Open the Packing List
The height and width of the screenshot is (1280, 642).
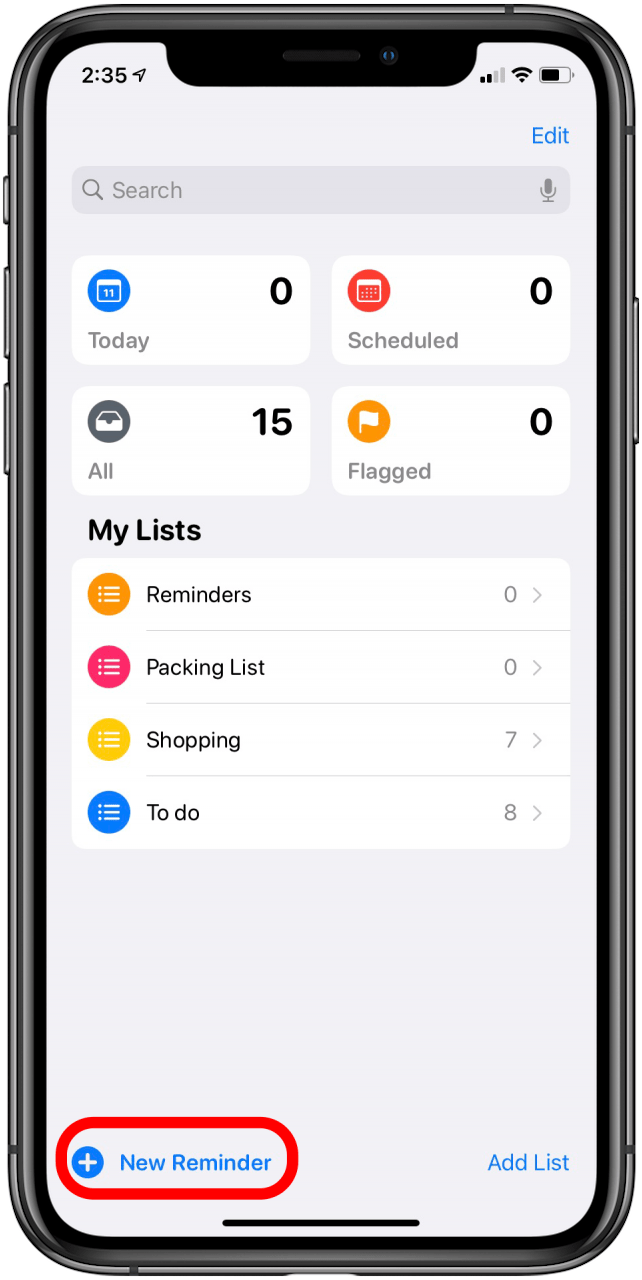coord(320,667)
